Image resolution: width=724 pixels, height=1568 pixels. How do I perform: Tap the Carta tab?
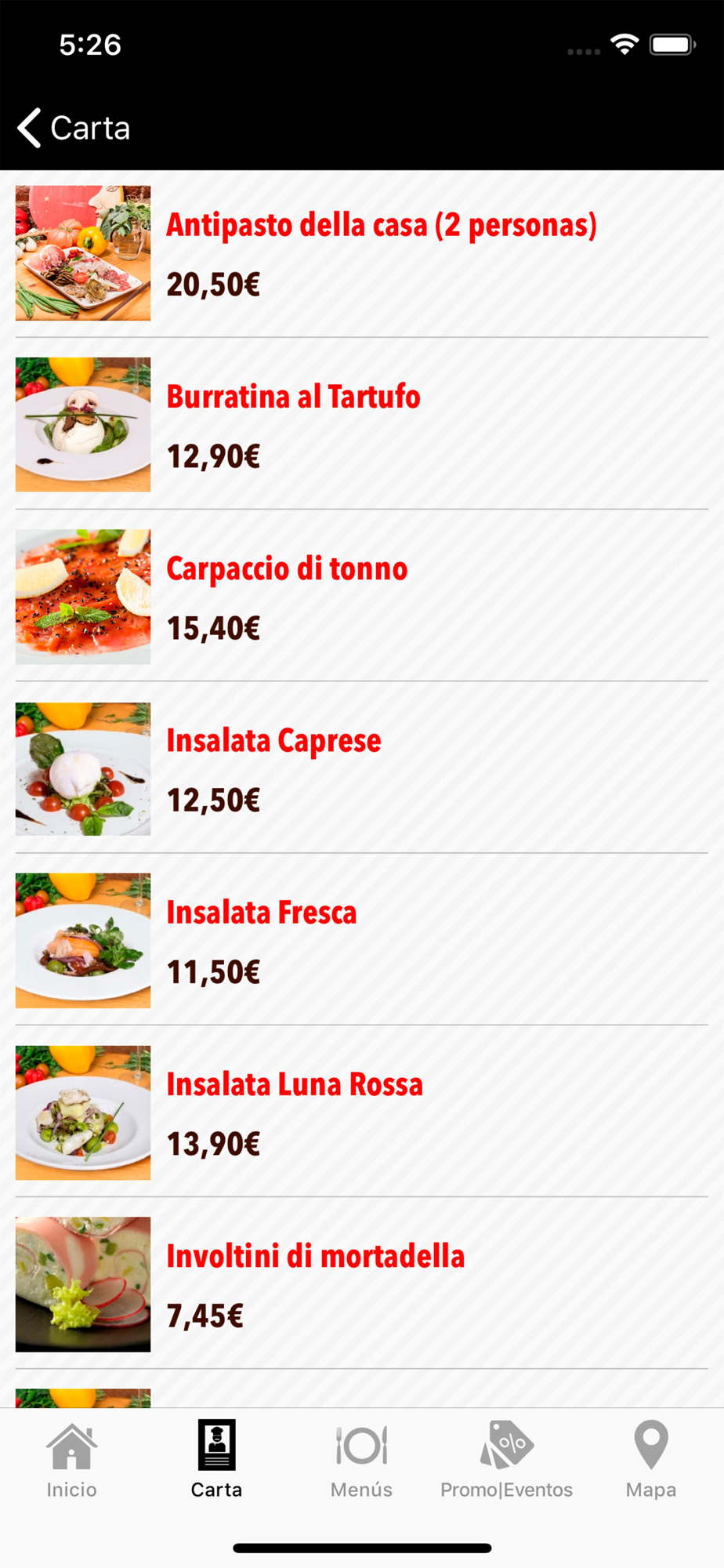coord(217,1460)
